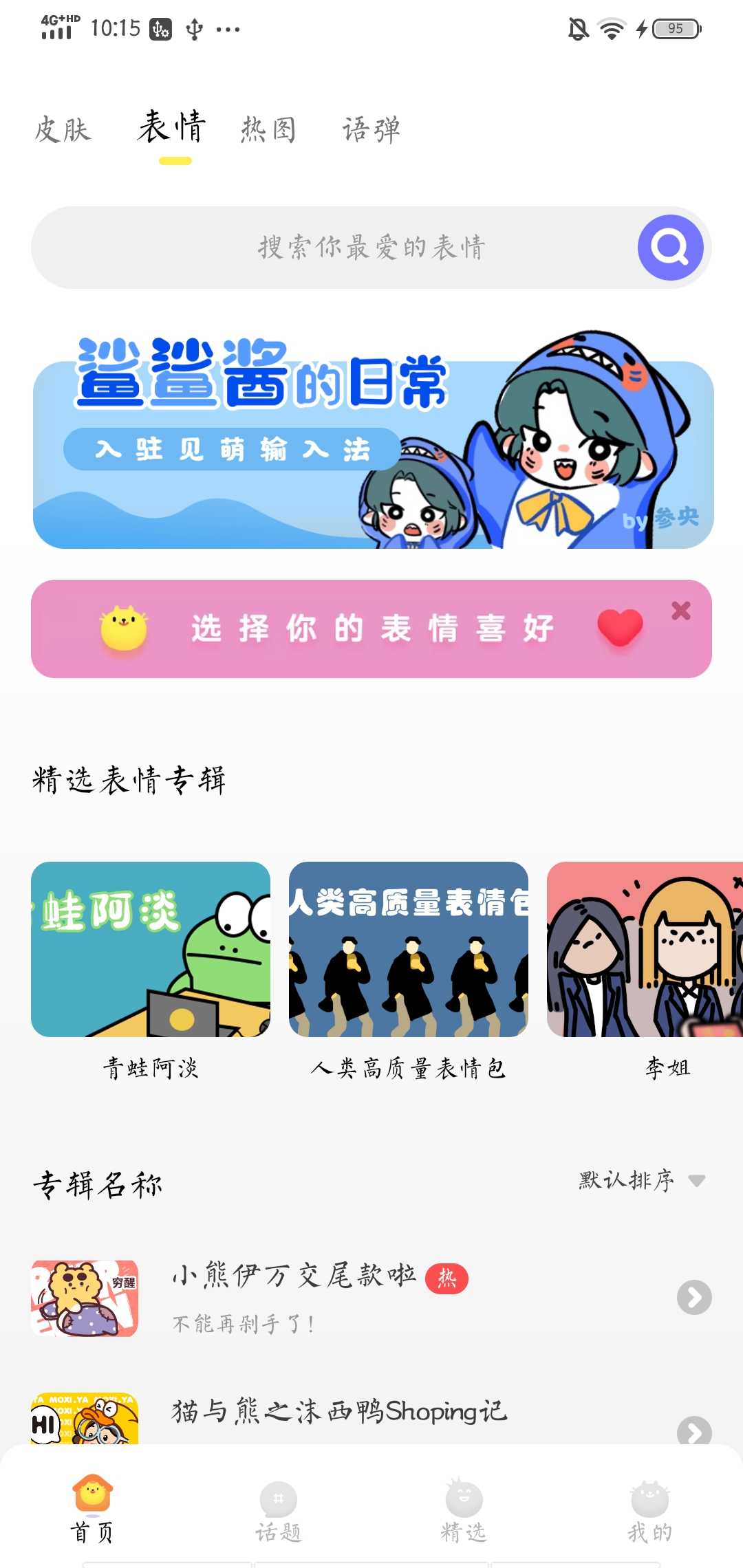Switch to the 热图 tab
743x1568 pixels.
click(x=268, y=129)
